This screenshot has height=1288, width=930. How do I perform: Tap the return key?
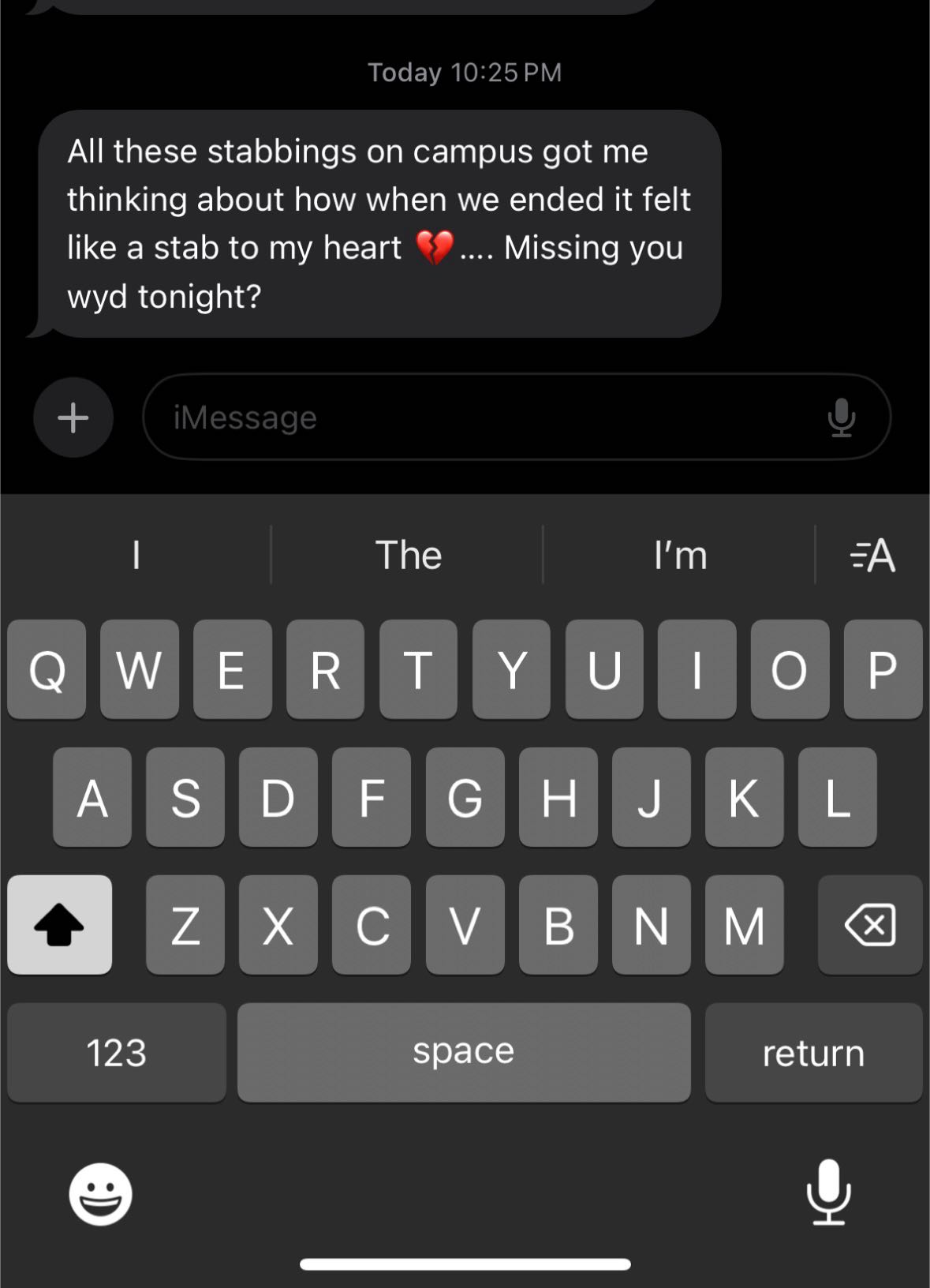tap(813, 1053)
